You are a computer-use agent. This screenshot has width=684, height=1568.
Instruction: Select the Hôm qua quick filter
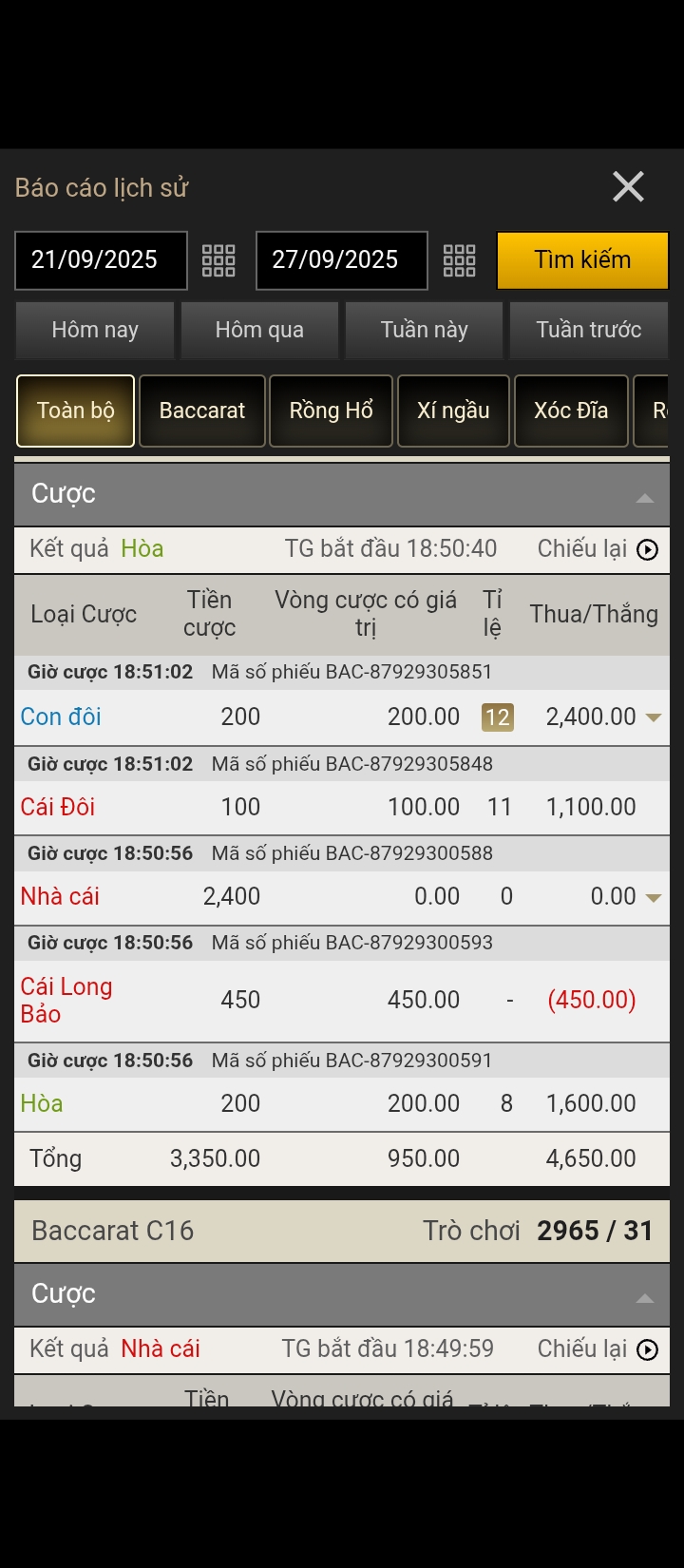click(259, 330)
